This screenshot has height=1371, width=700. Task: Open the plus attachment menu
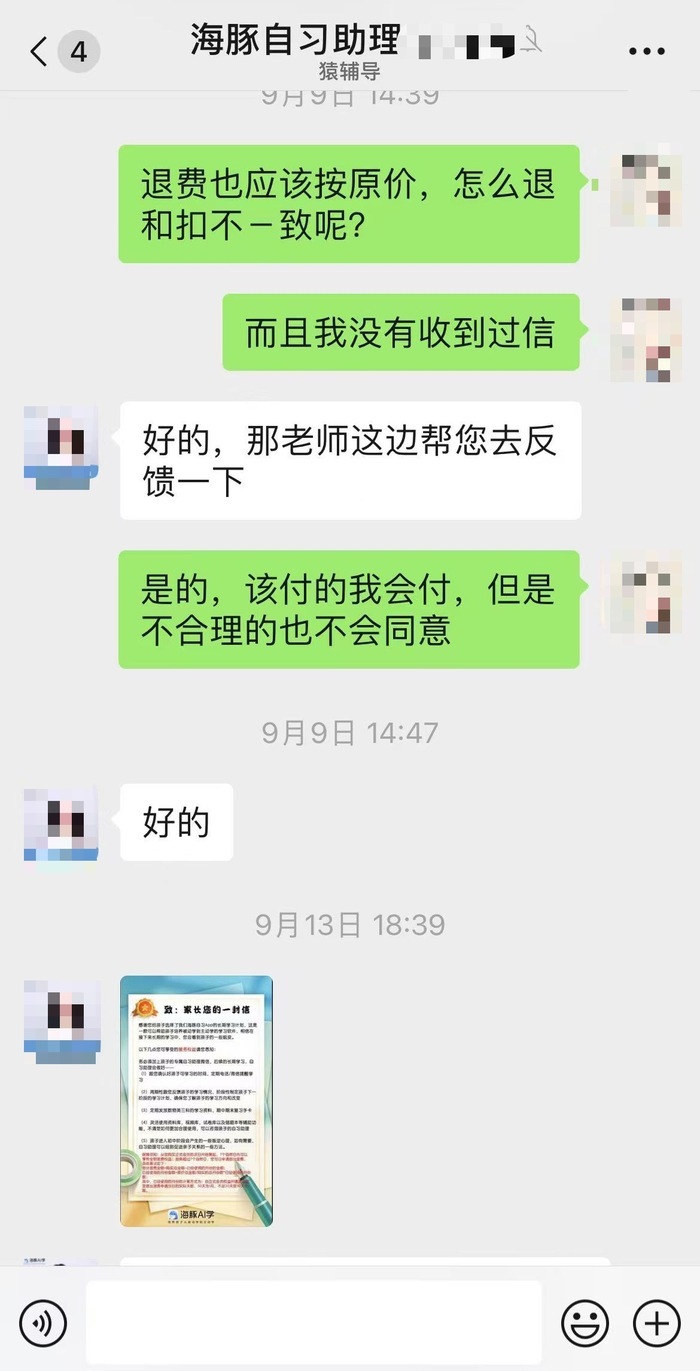(656, 1323)
